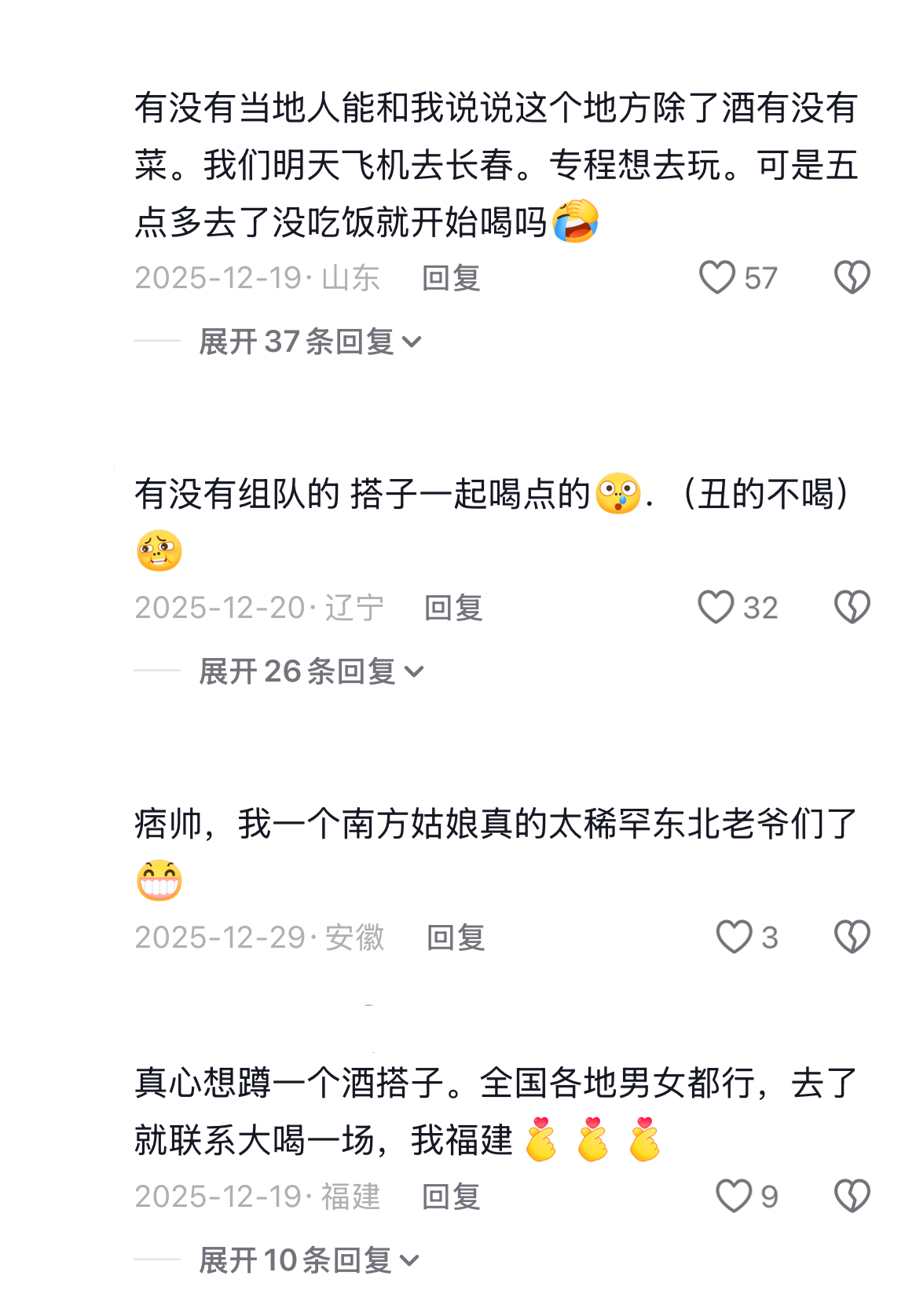The height and width of the screenshot is (1316, 905).
Task: Reply to the 2025-12-19 山东 comment
Action: pyautogui.click(x=451, y=278)
